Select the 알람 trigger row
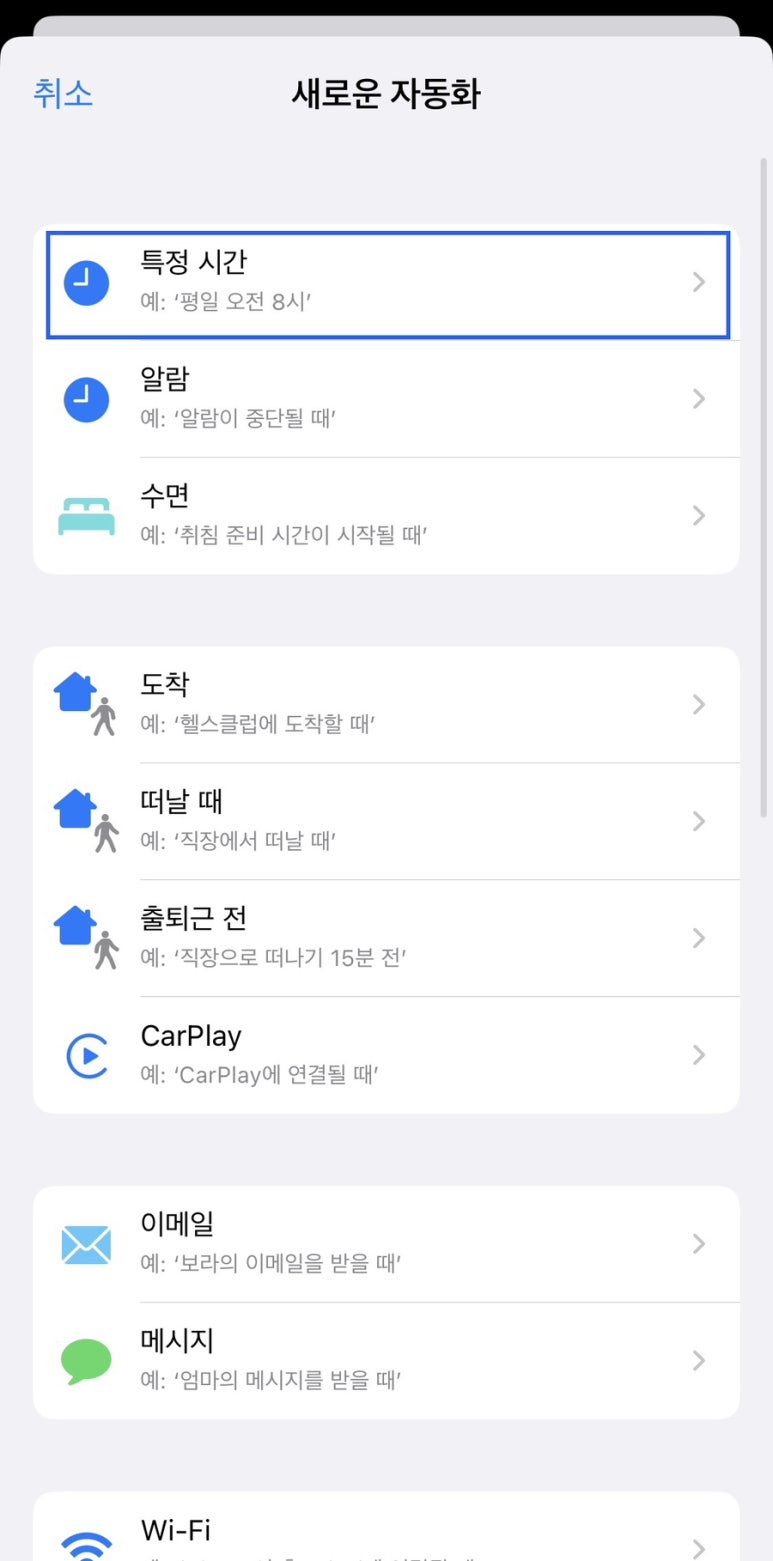The image size is (773, 1561). [387, 399]
